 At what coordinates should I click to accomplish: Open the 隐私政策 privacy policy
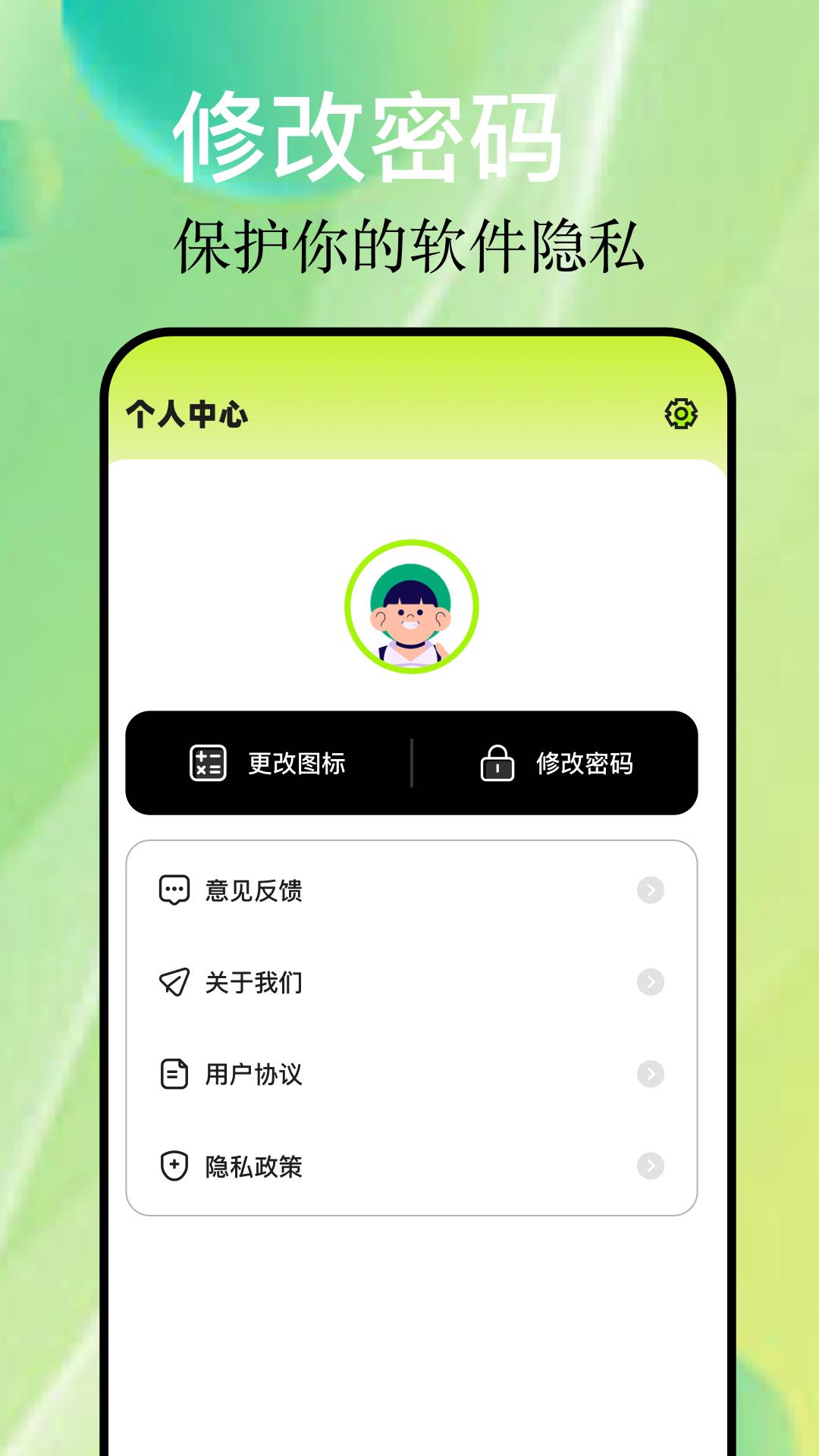(253, 1166)
